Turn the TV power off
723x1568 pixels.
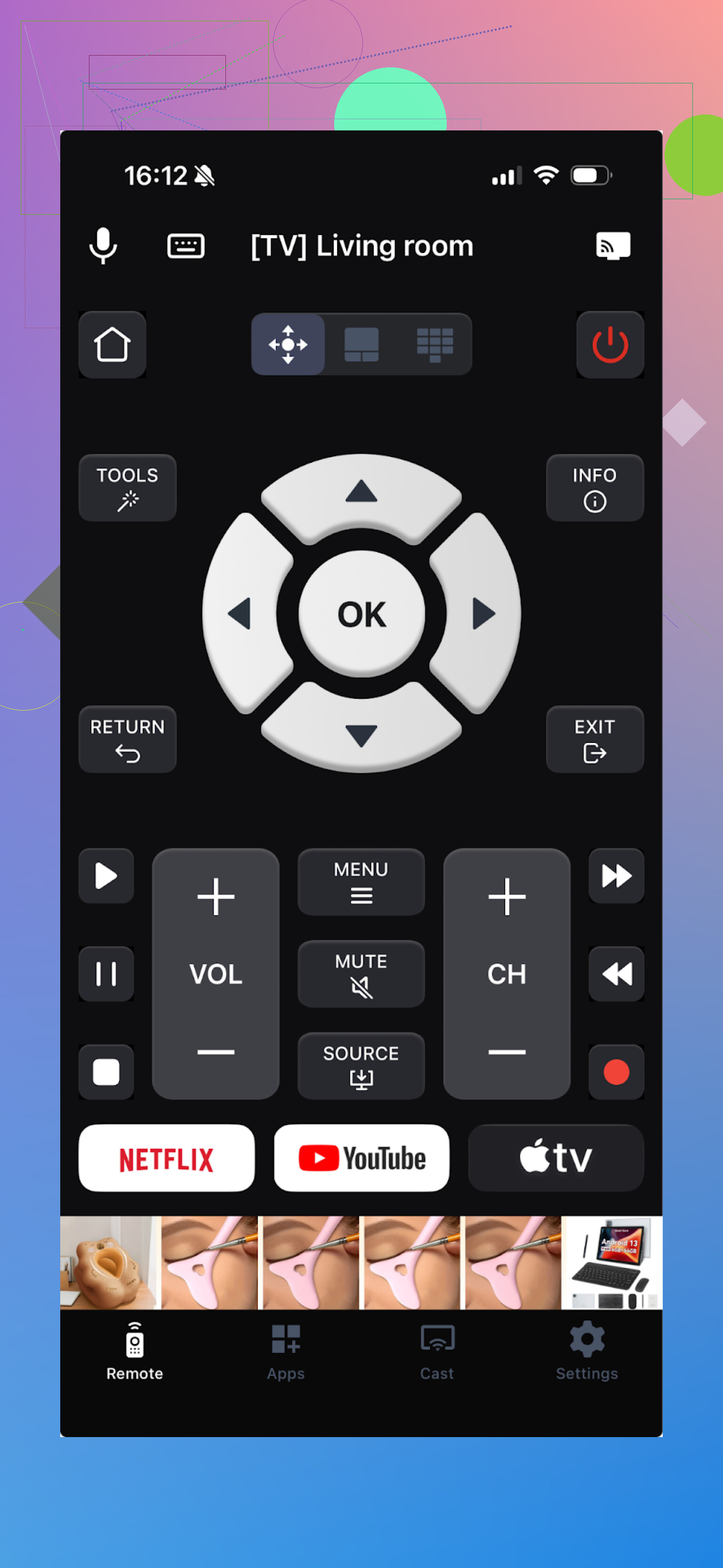(x=610, y=345)
